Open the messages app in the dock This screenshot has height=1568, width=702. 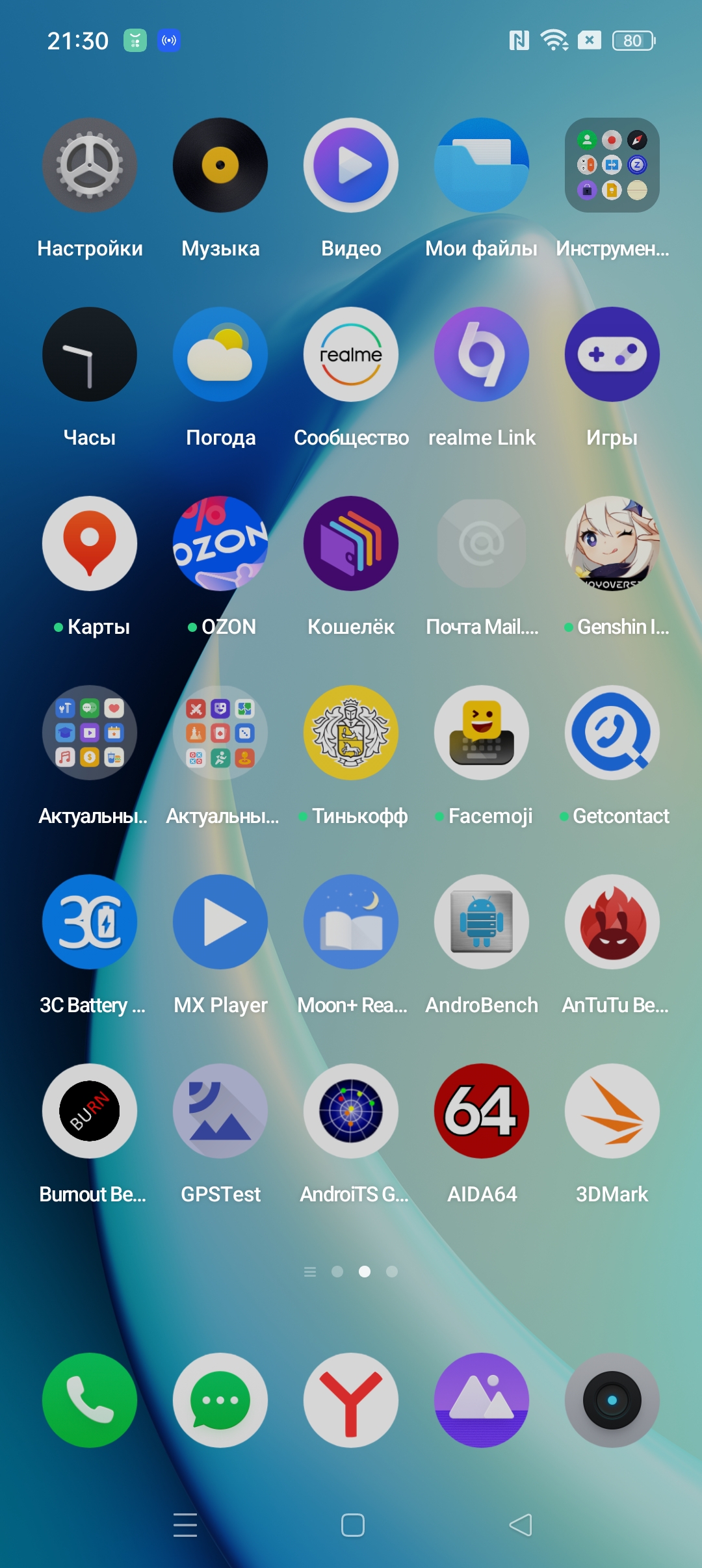[x=220, y=1400]
